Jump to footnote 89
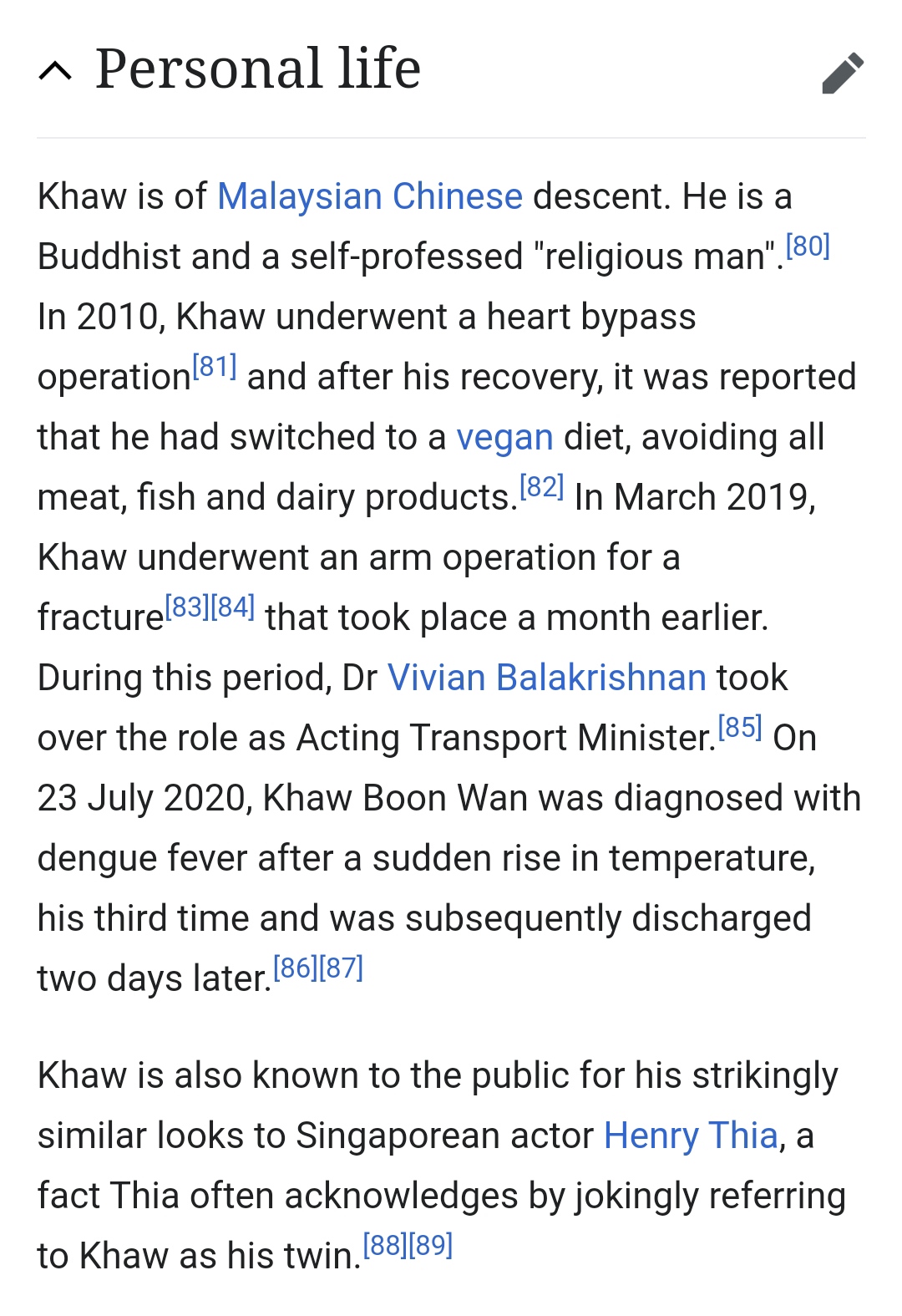Viewport: 902px width, 1316px height. [x=431, y=1246]
